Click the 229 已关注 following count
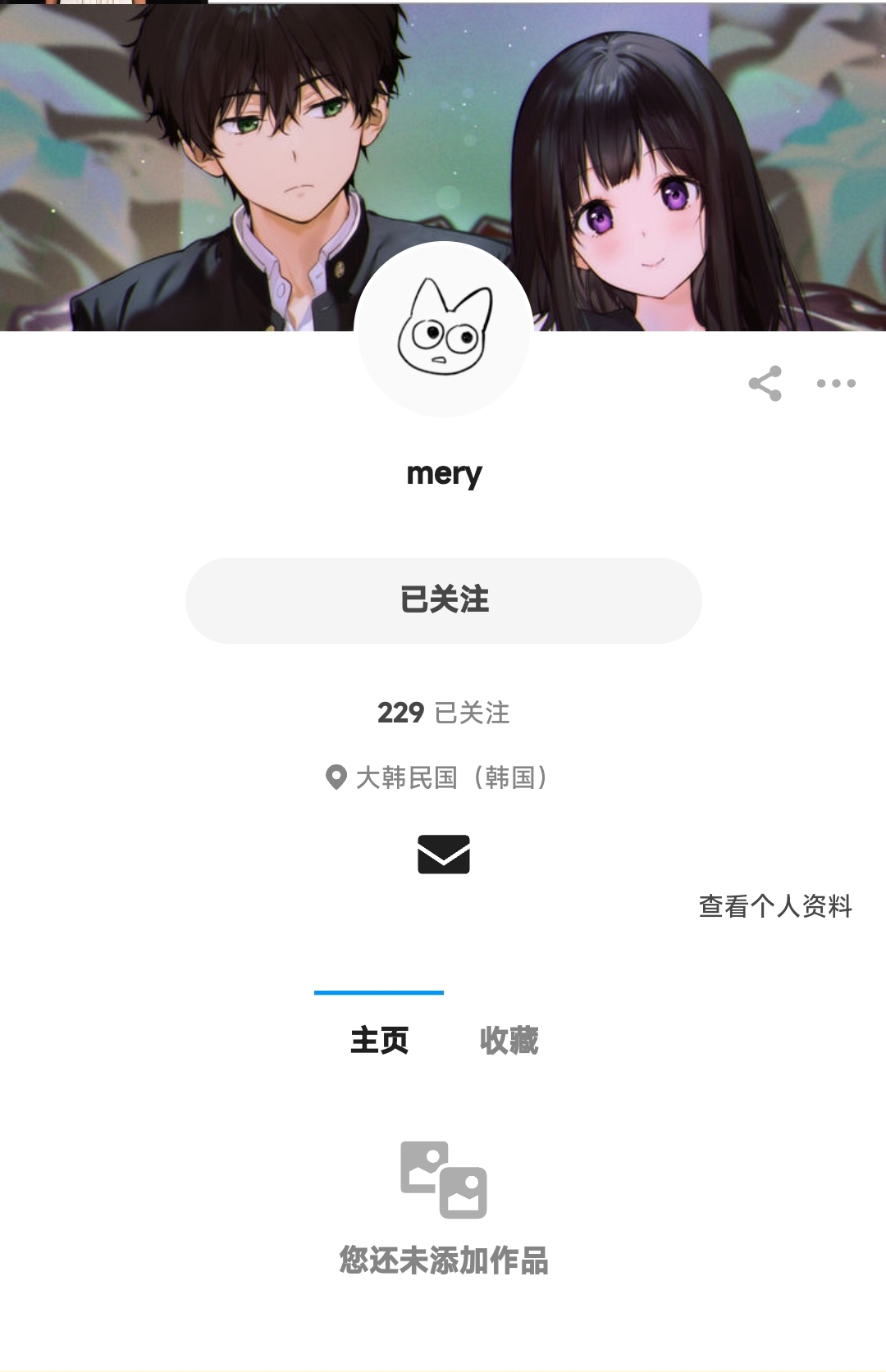The width and height of the screenshot is (886, 1372). [x=443, y=712]
